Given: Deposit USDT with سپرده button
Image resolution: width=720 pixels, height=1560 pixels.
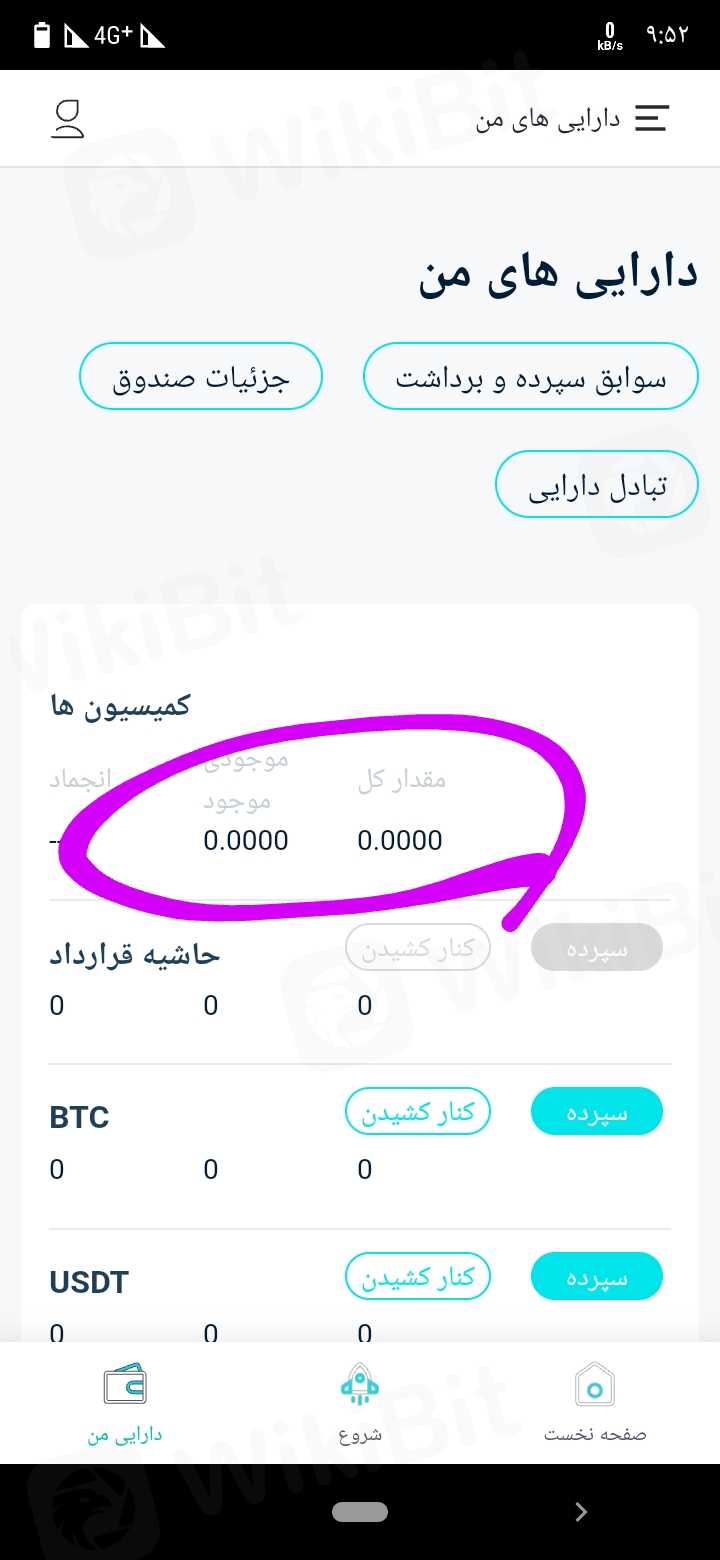Looking at the screenshot, I should (597, 1276).
